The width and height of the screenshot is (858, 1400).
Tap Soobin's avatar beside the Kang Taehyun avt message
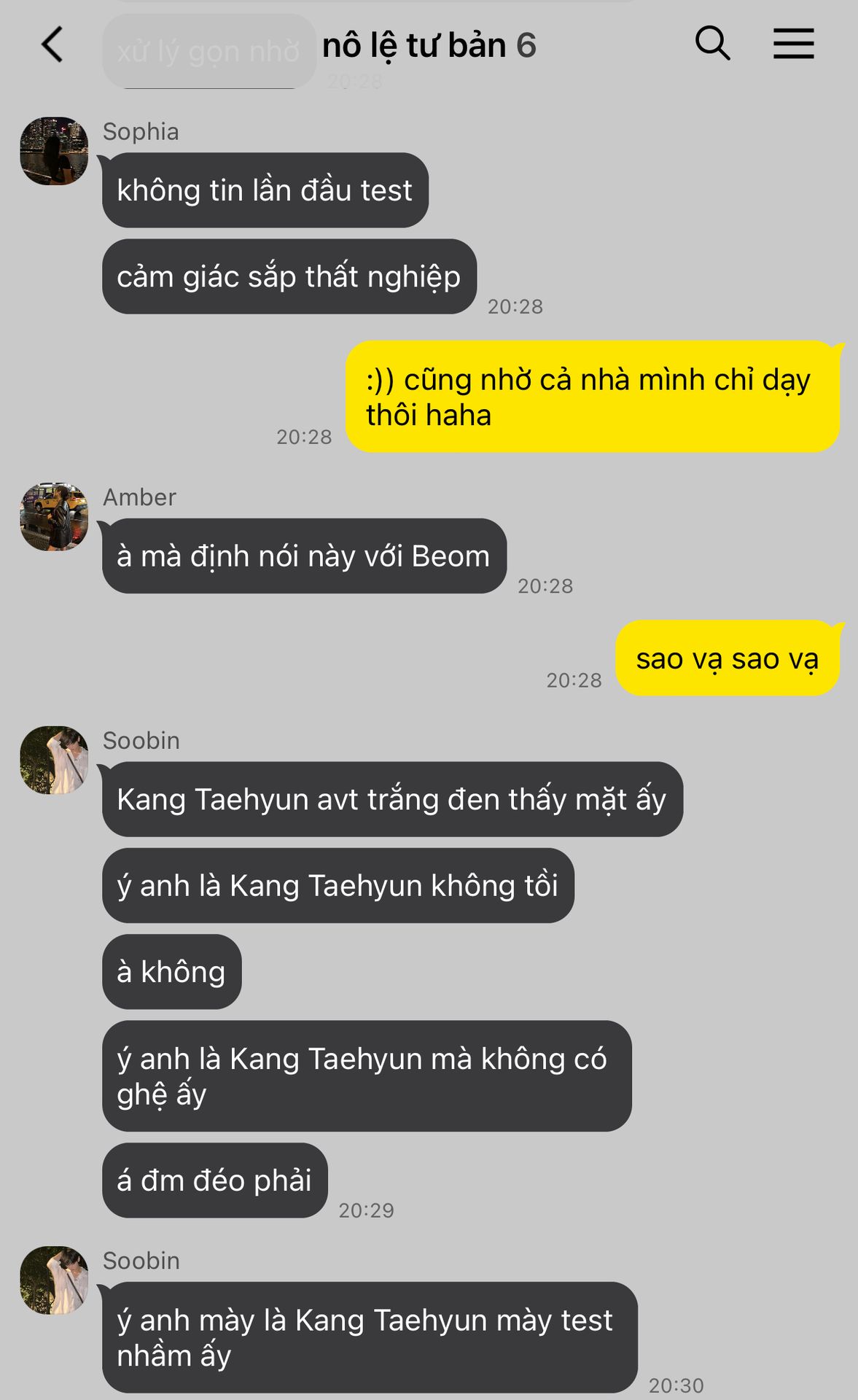tap(54, 760)
